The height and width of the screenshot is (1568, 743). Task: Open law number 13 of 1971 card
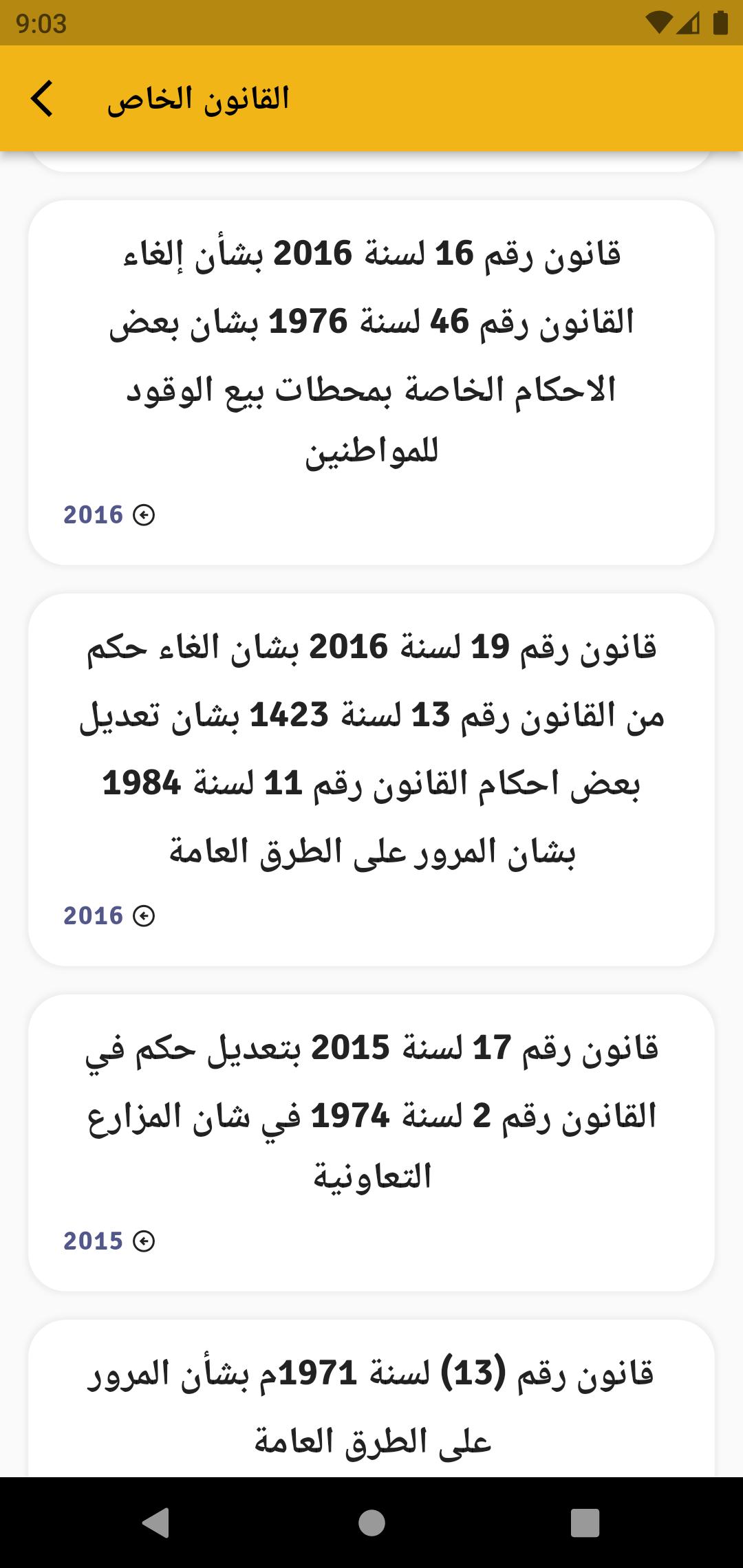[371, 1398]
